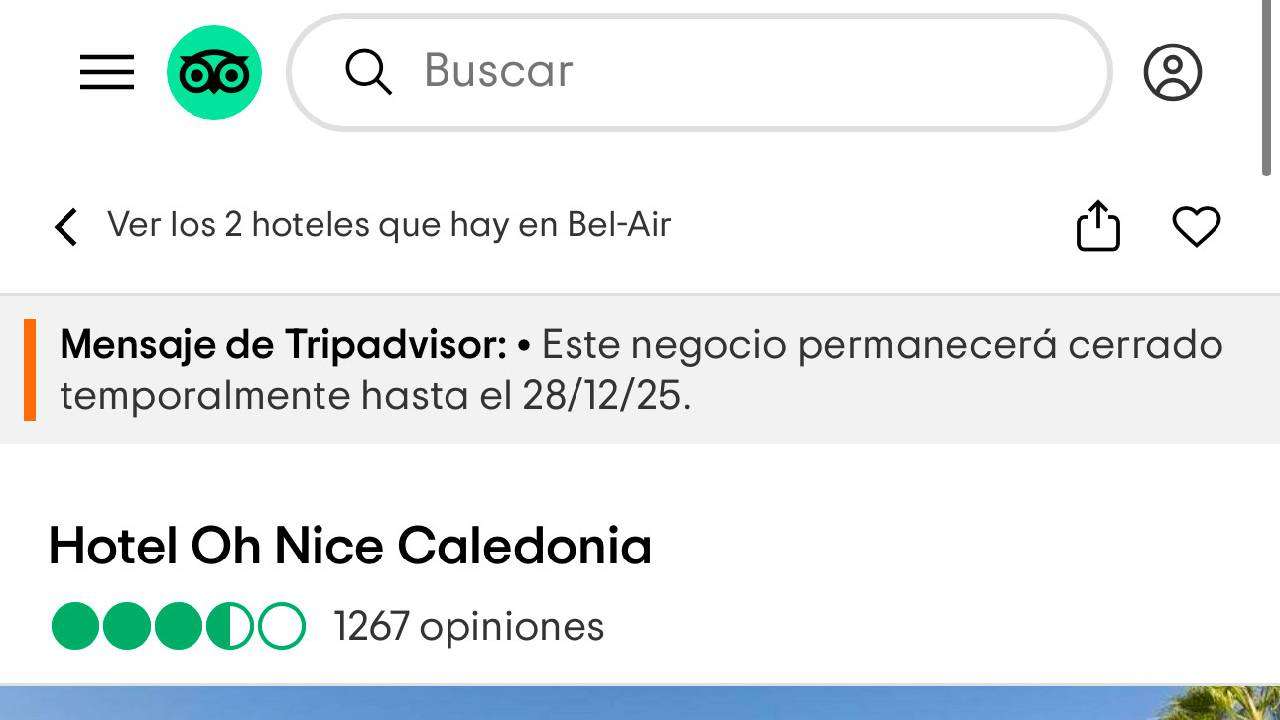Image resolution: width=1280 pixels, height=720 pixels.
Task: Open the user profile icon
Action: [1172, 72]
